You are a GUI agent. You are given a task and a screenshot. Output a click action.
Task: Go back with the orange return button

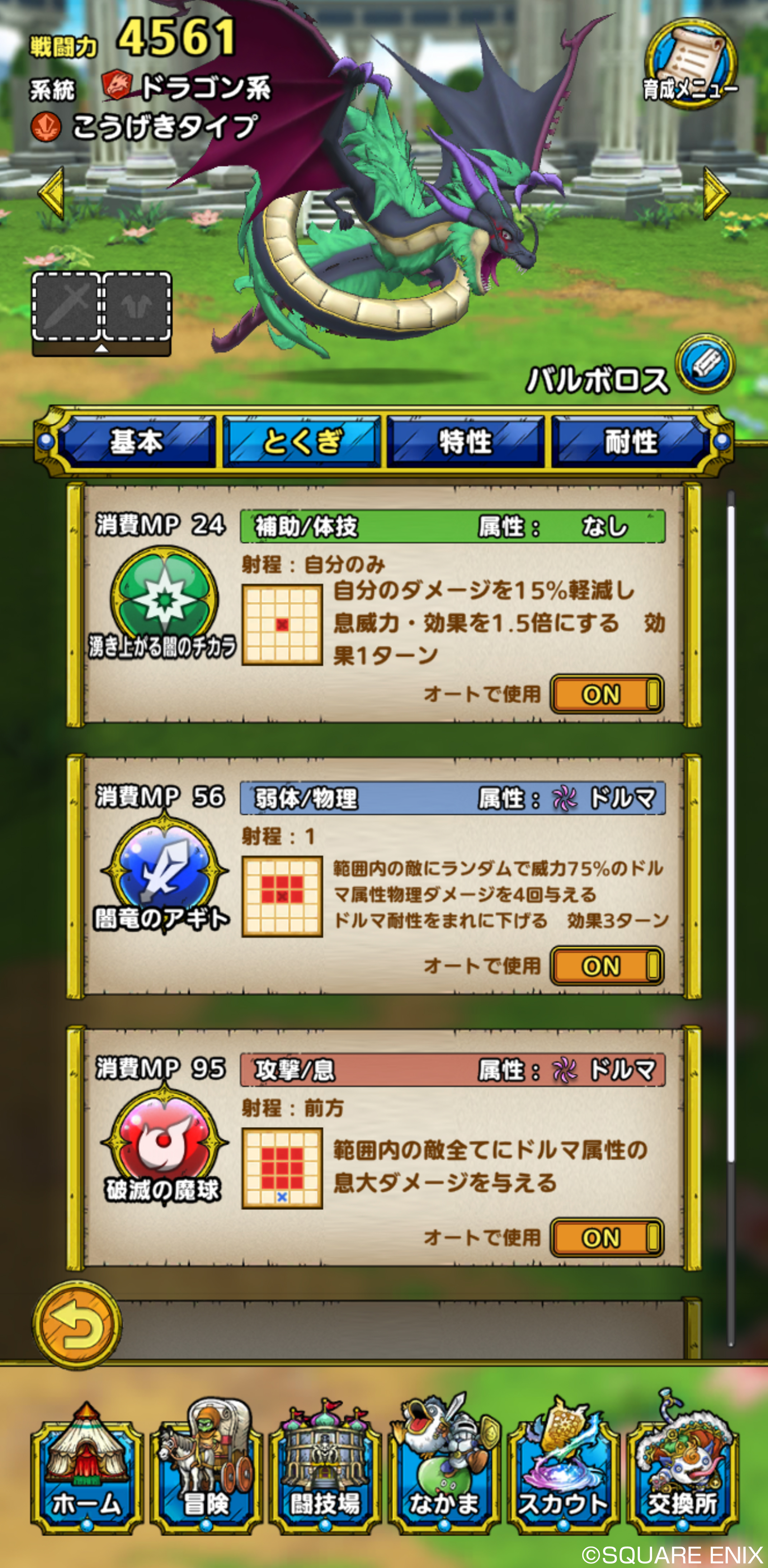77,1325
